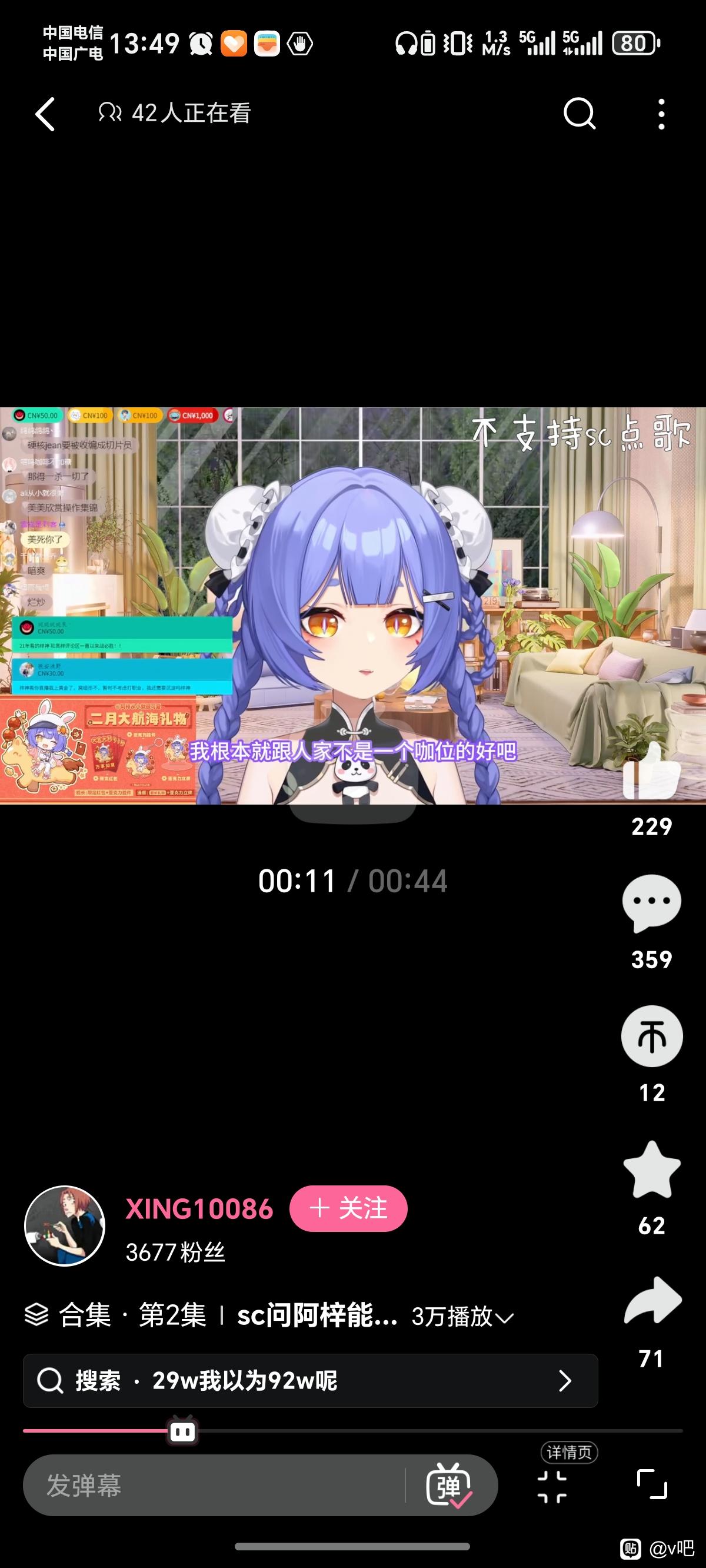Open the three-dot overflow menu

661,114
